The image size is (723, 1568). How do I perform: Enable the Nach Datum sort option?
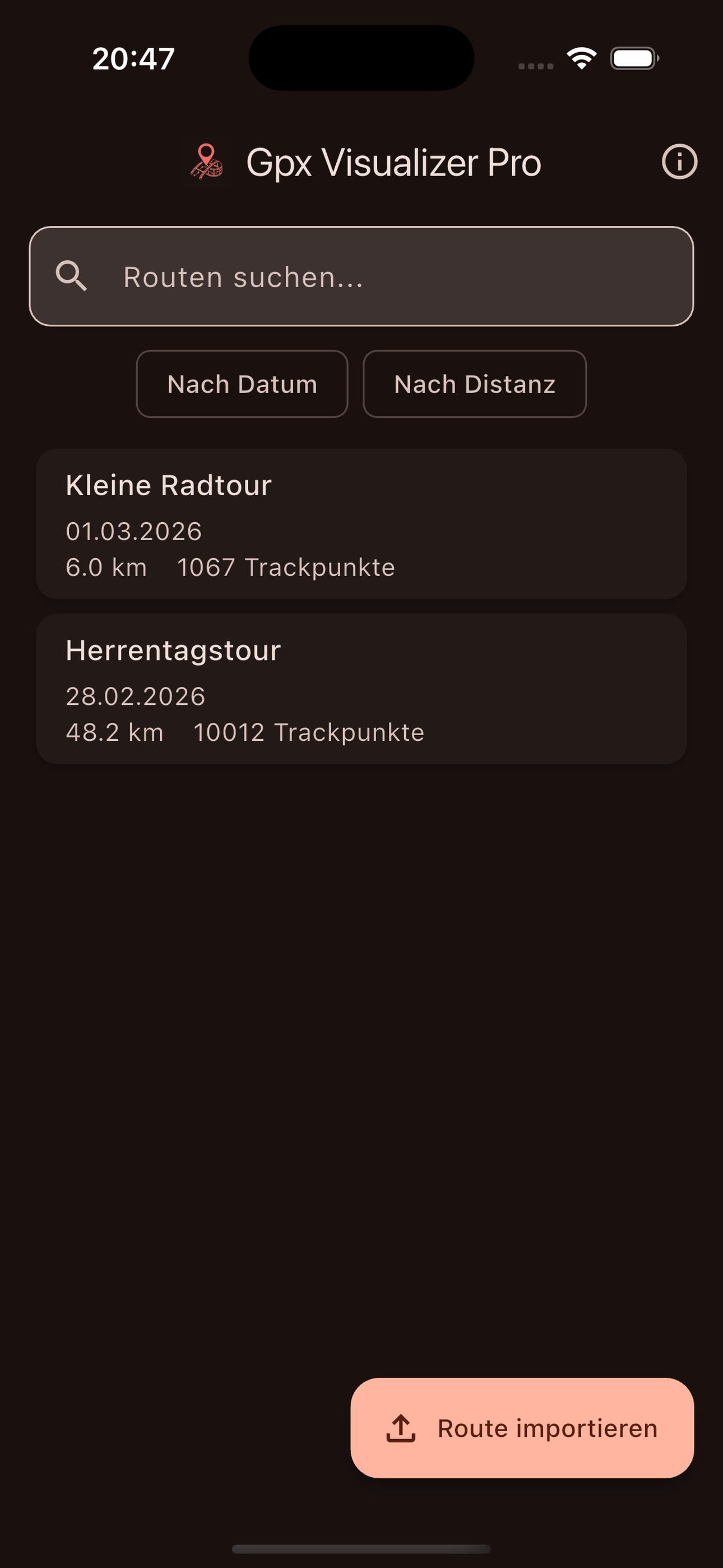[242, 384]
